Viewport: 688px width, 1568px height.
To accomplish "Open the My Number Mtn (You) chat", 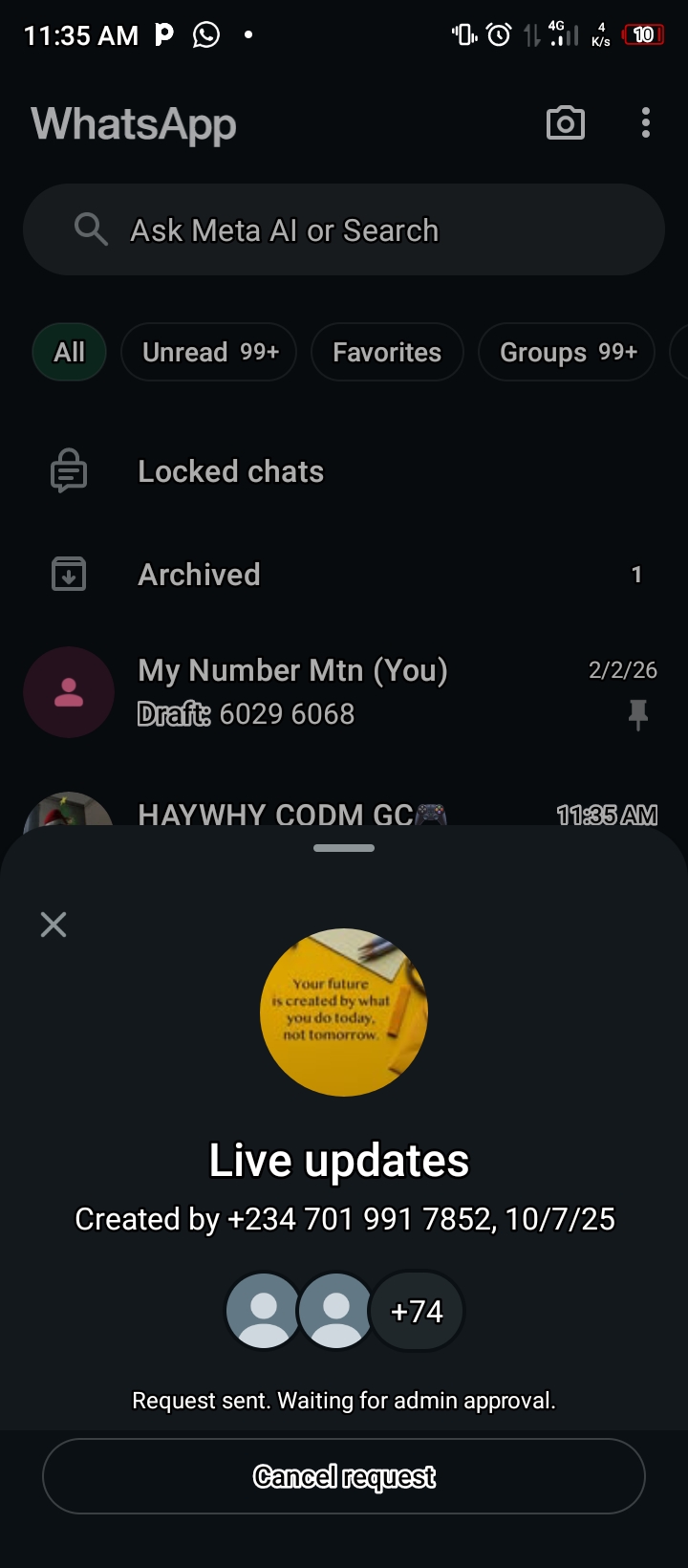I will point(344,692).
